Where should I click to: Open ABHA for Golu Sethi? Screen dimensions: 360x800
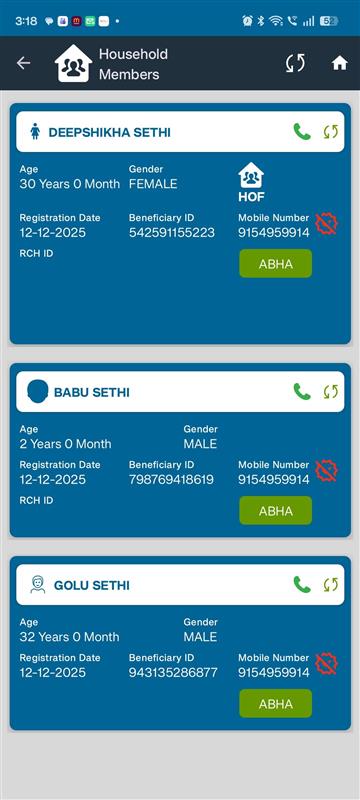(275, 704)
